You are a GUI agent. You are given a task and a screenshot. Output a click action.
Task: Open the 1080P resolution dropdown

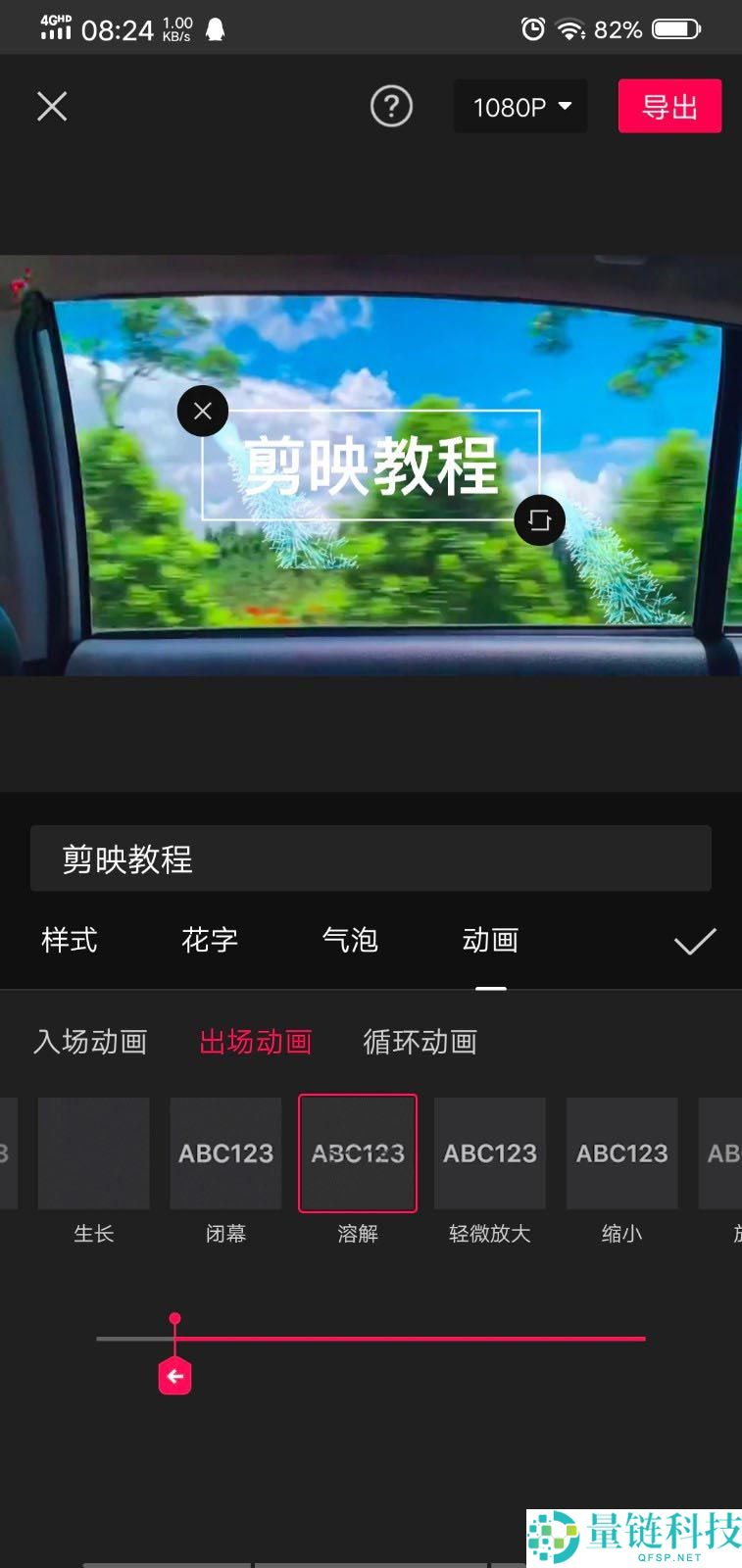pos(520,106)
